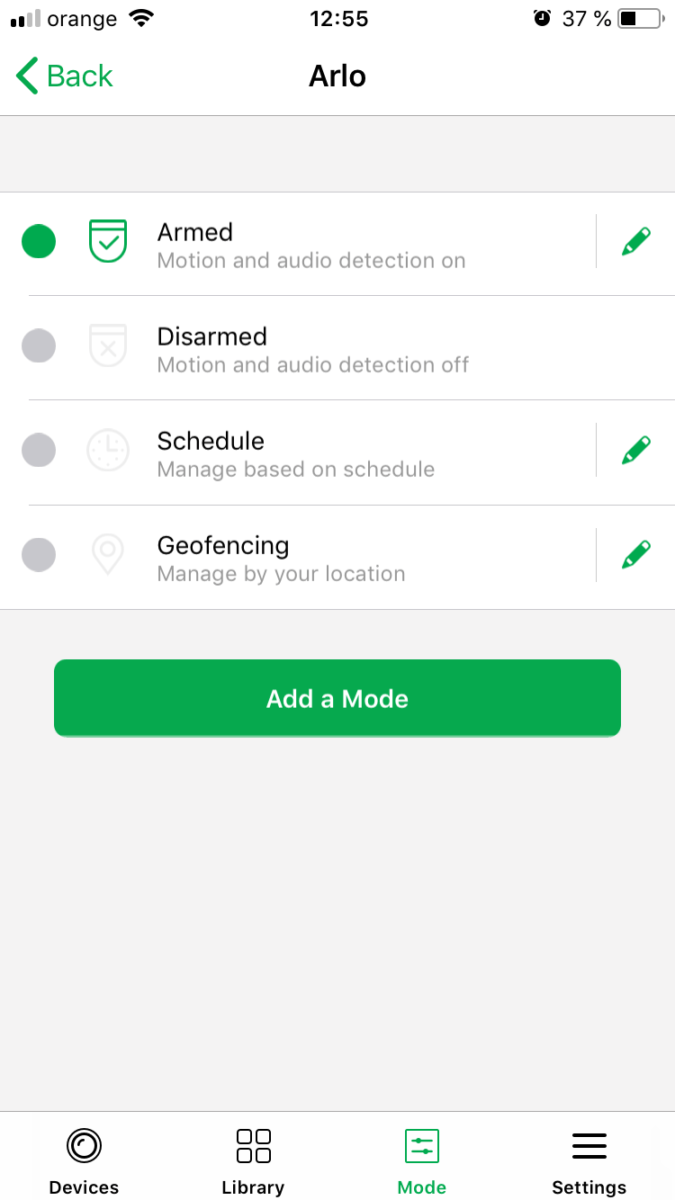Select the Geofencing mode
The image size is (675, 1200).
click(x=298, y=557)
